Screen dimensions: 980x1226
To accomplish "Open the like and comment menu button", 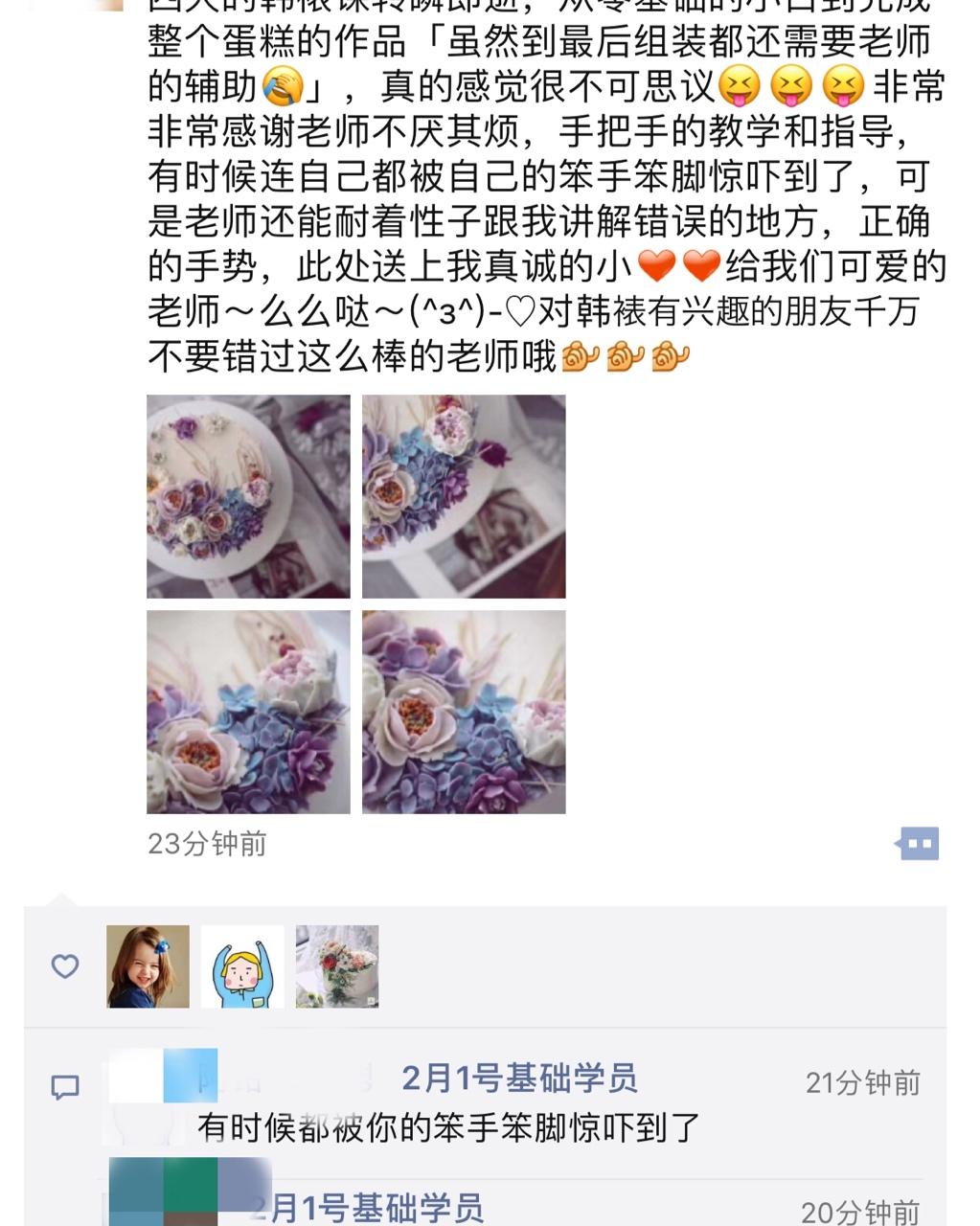I will point(918,844).
